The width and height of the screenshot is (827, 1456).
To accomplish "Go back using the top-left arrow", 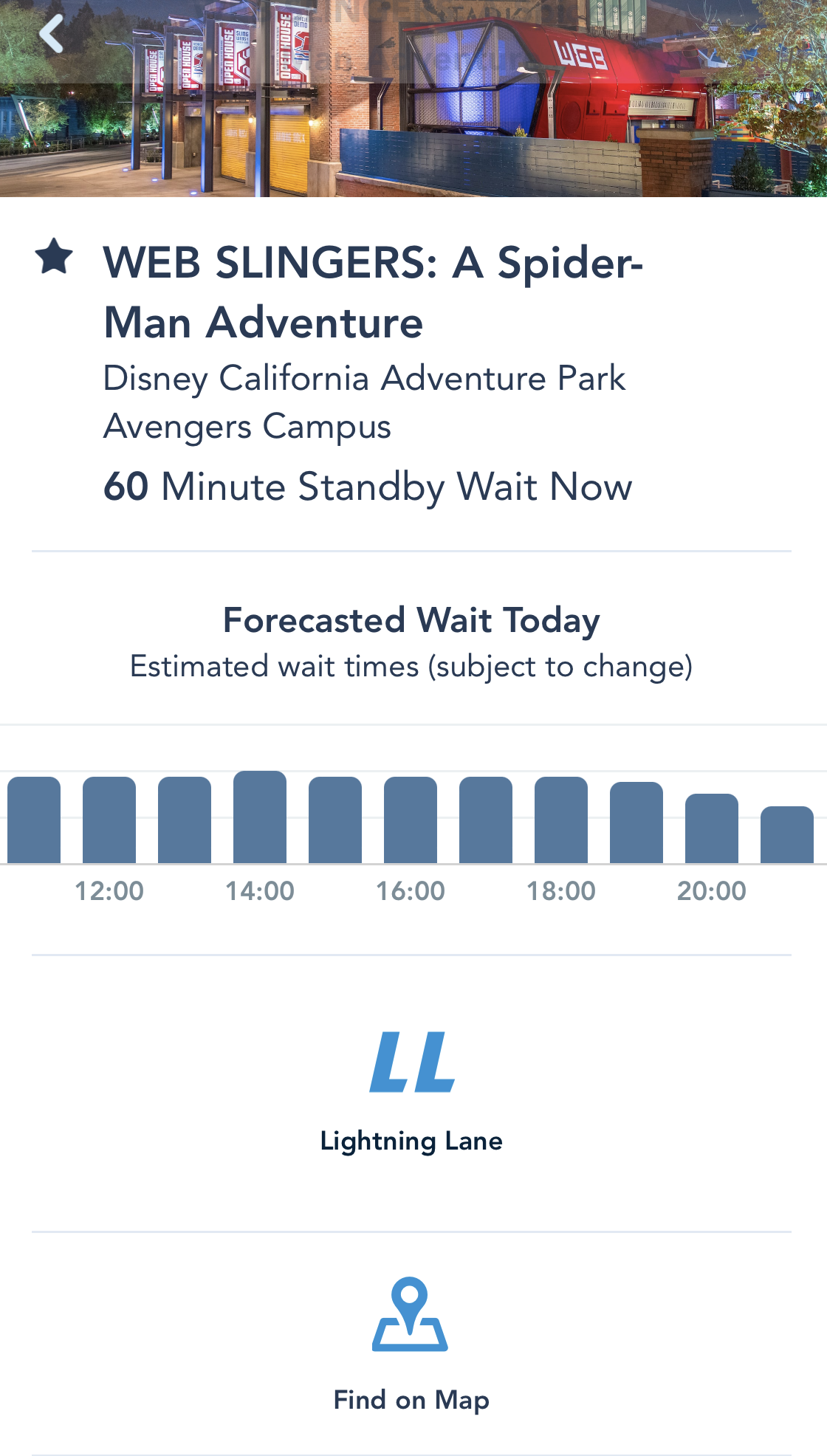I will pyautogui.click(x=52, y=34).
